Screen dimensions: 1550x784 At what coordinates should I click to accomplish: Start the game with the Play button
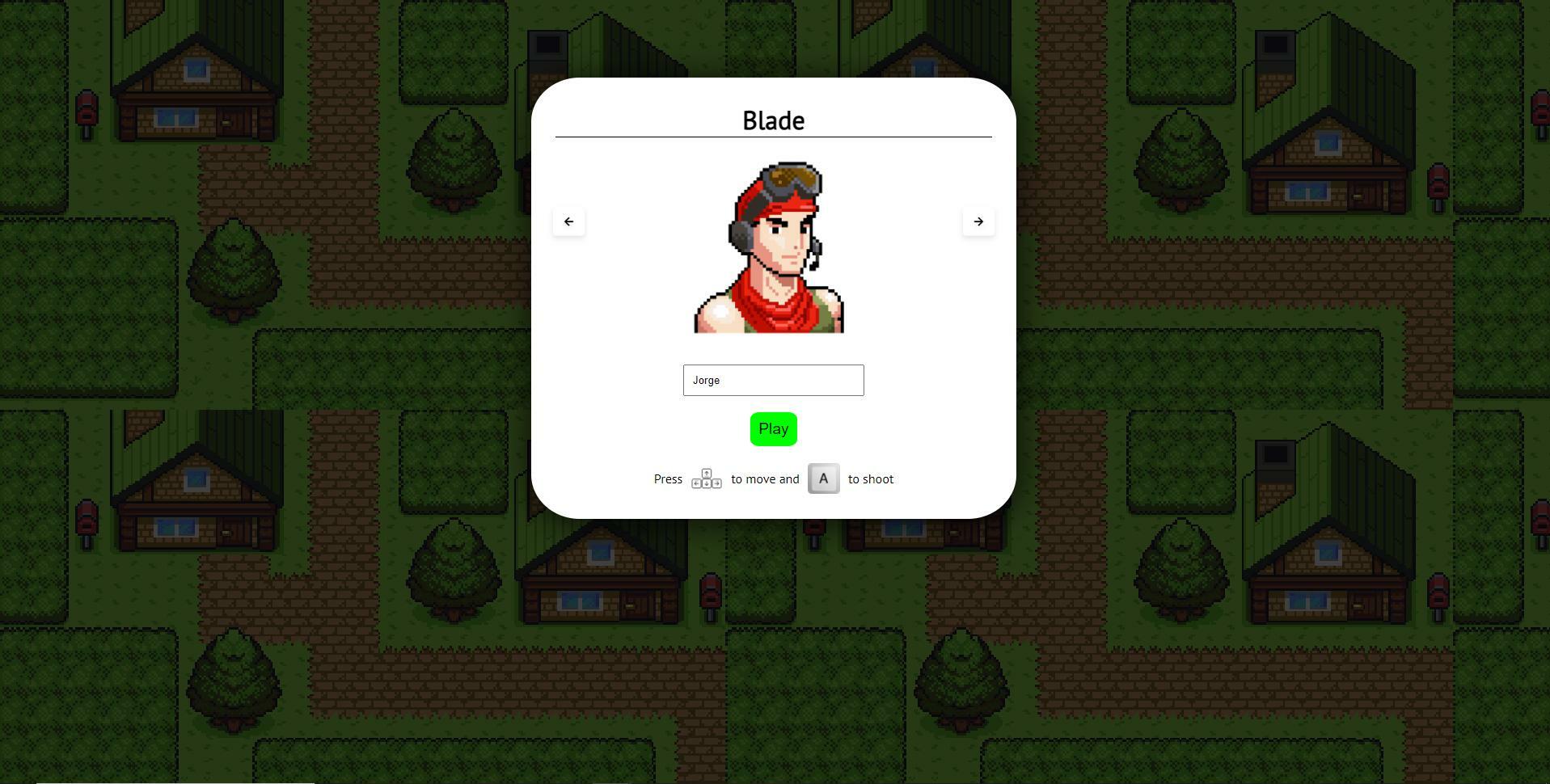(773, 429)
